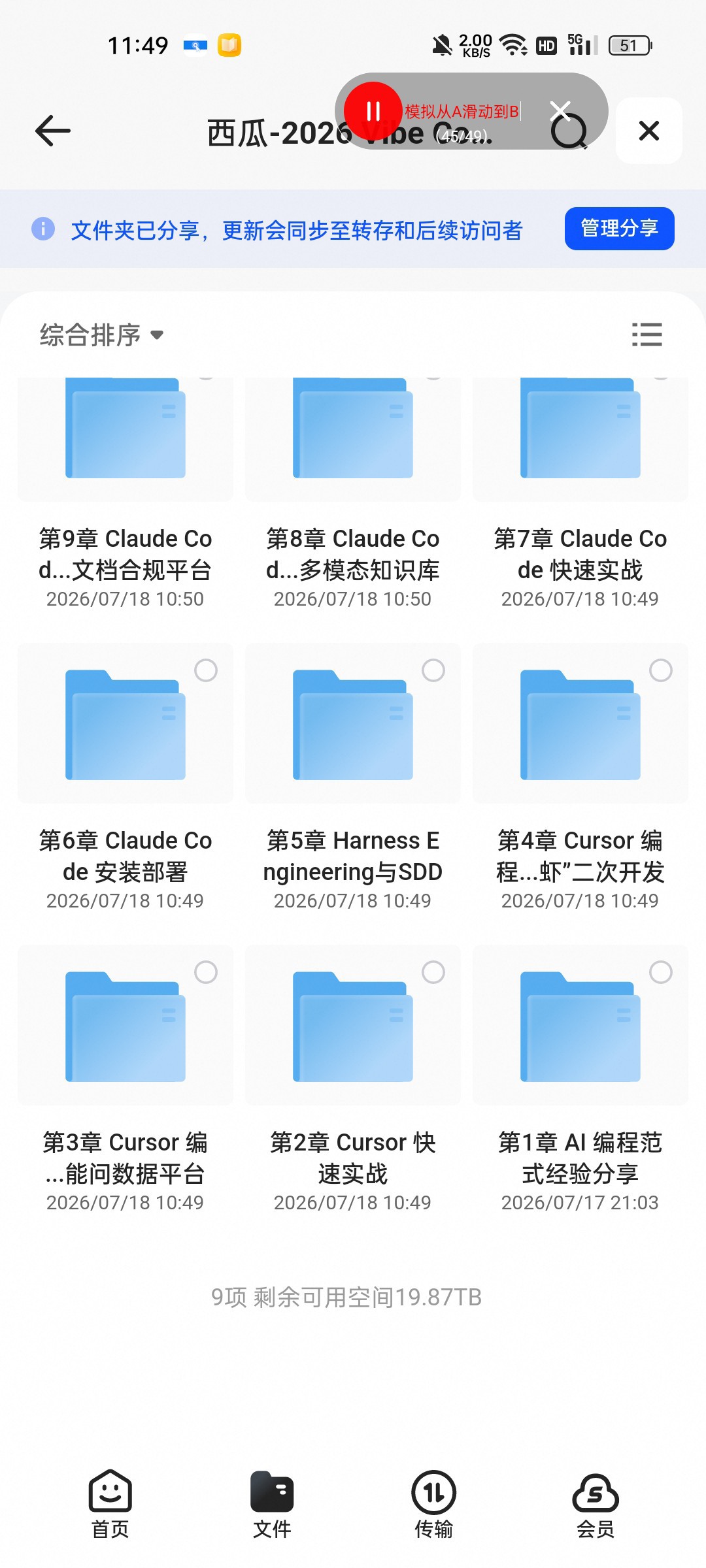Go back using the top-left arrow
The height and width of the screenshot is (1568, 706).
pyautogui.click(x=52, y=131)
